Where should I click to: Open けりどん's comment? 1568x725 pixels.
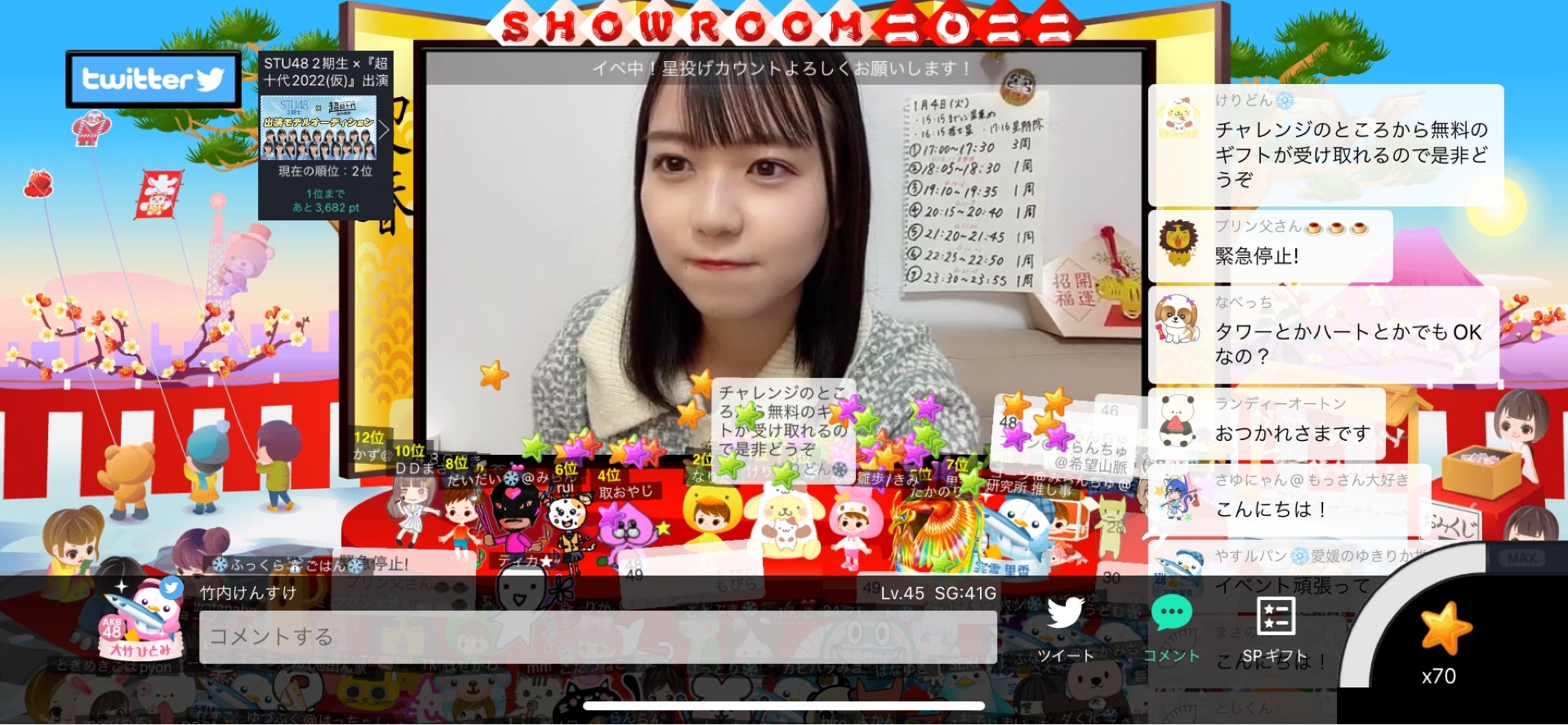click(x=1325, y=145)
